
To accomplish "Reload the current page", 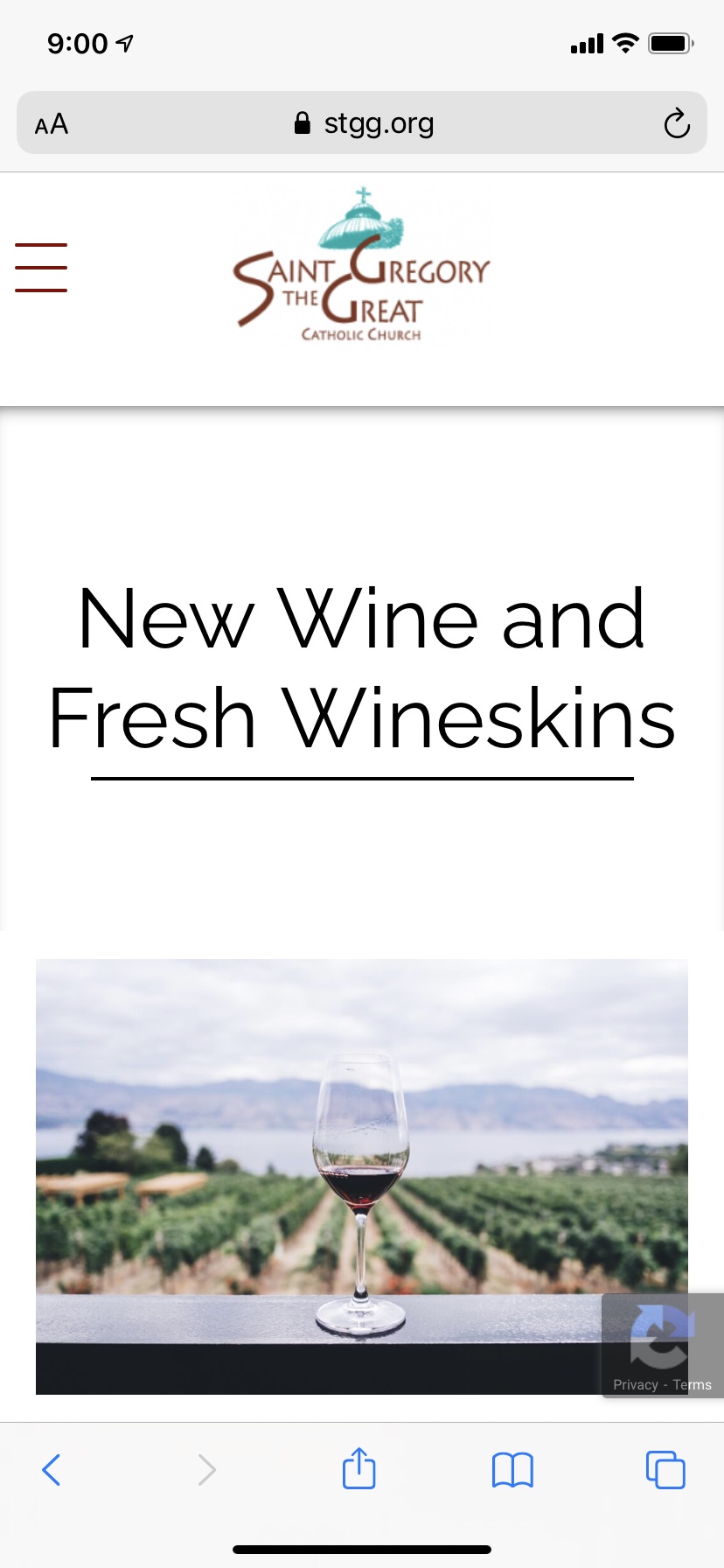I will (x=676, y=123).
